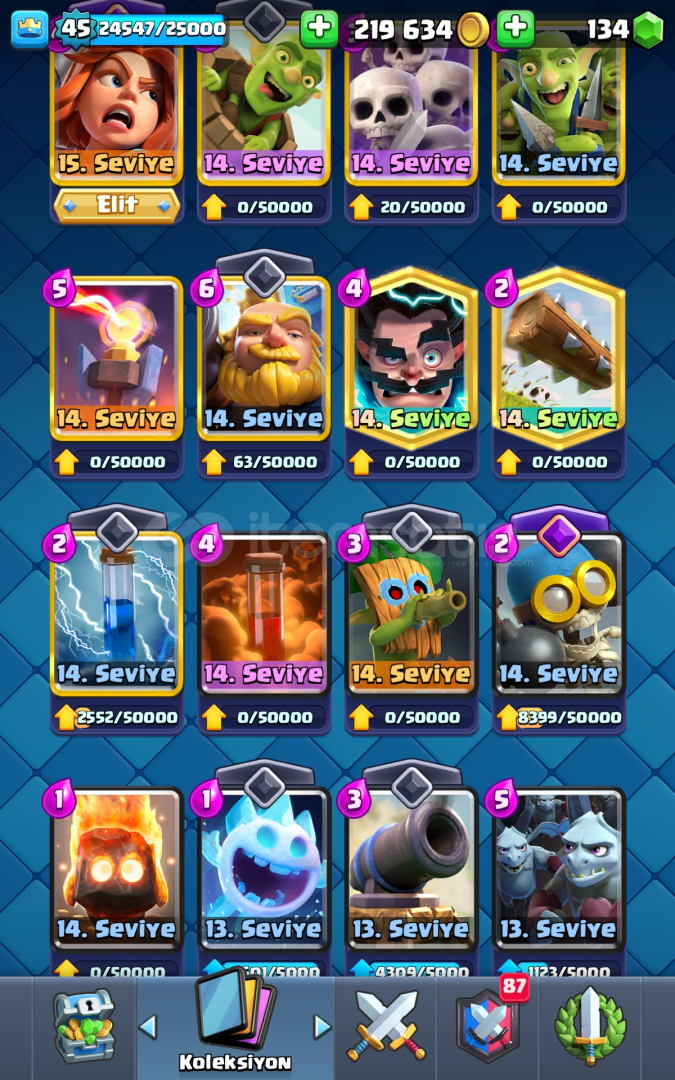
Task: Switch to the shop chest tab
Action: [x=84, y=1026]
